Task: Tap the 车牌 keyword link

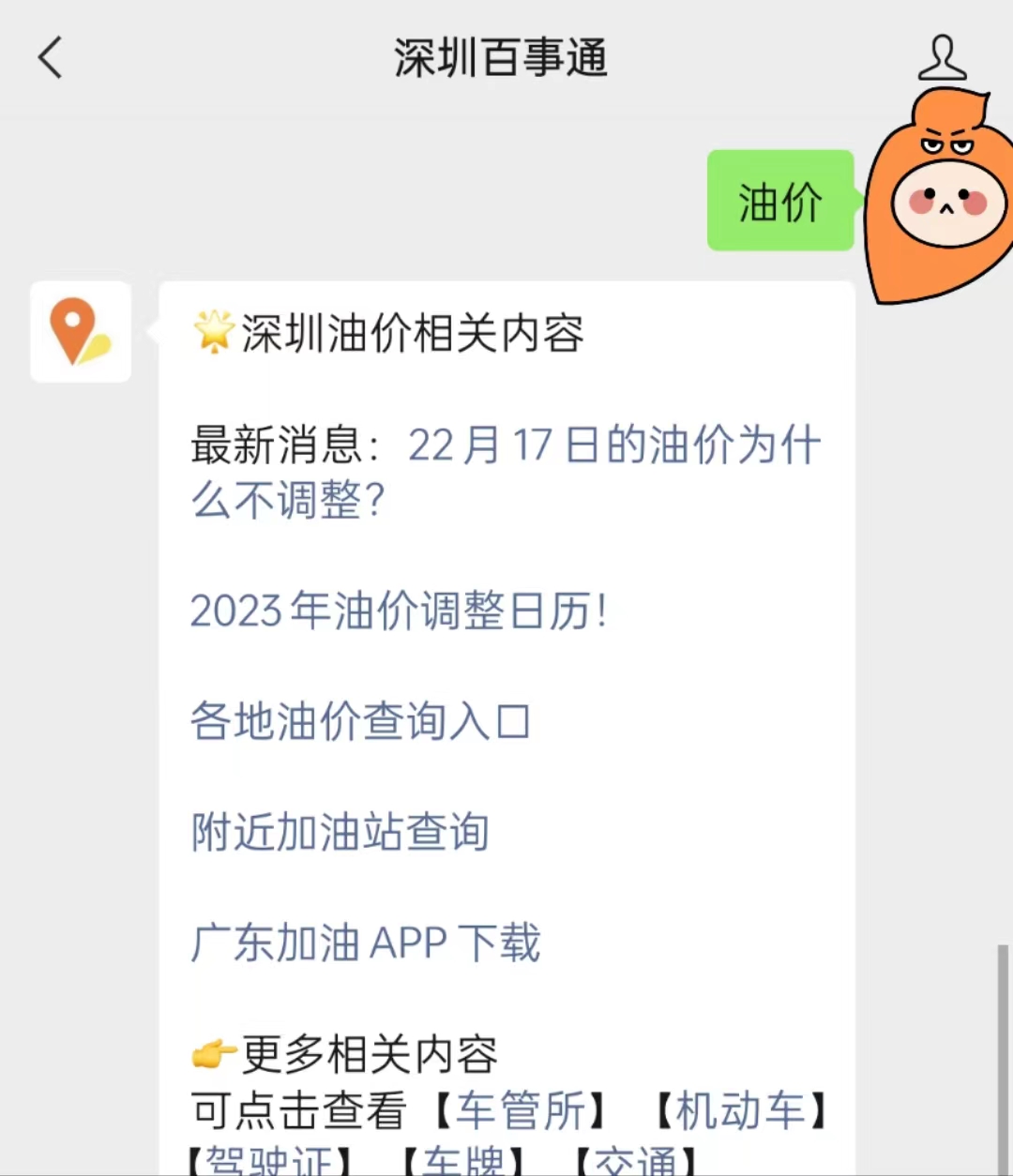Action: 464,1161
